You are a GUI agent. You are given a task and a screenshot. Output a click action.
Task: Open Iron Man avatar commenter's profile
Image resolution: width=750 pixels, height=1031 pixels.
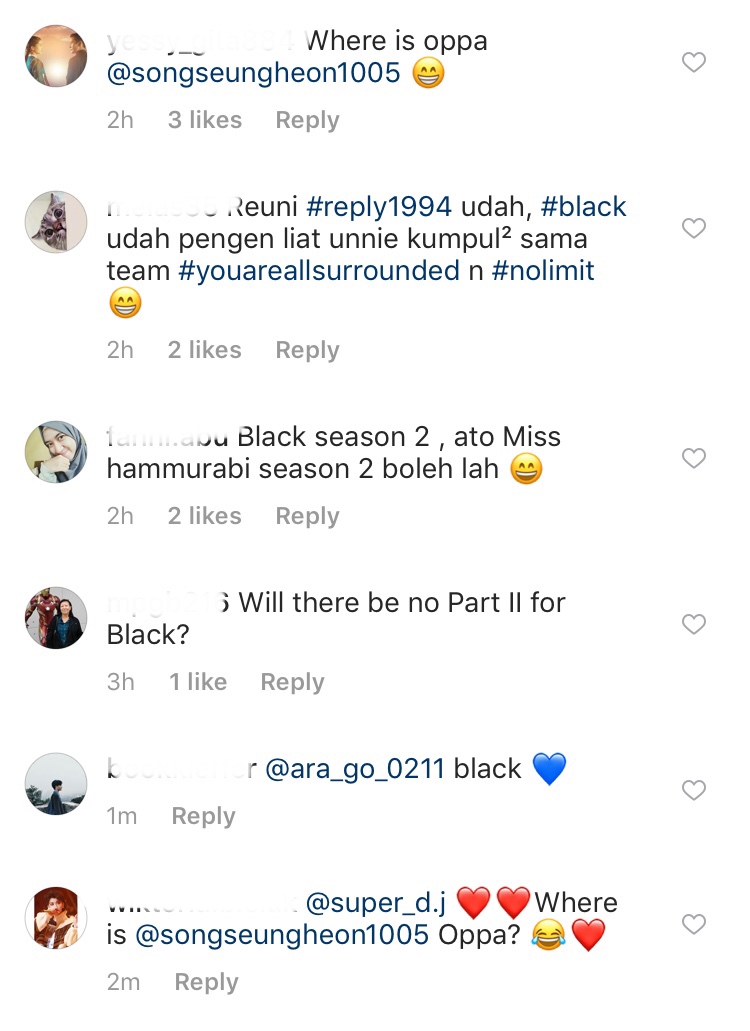click(x=55, y=618)
